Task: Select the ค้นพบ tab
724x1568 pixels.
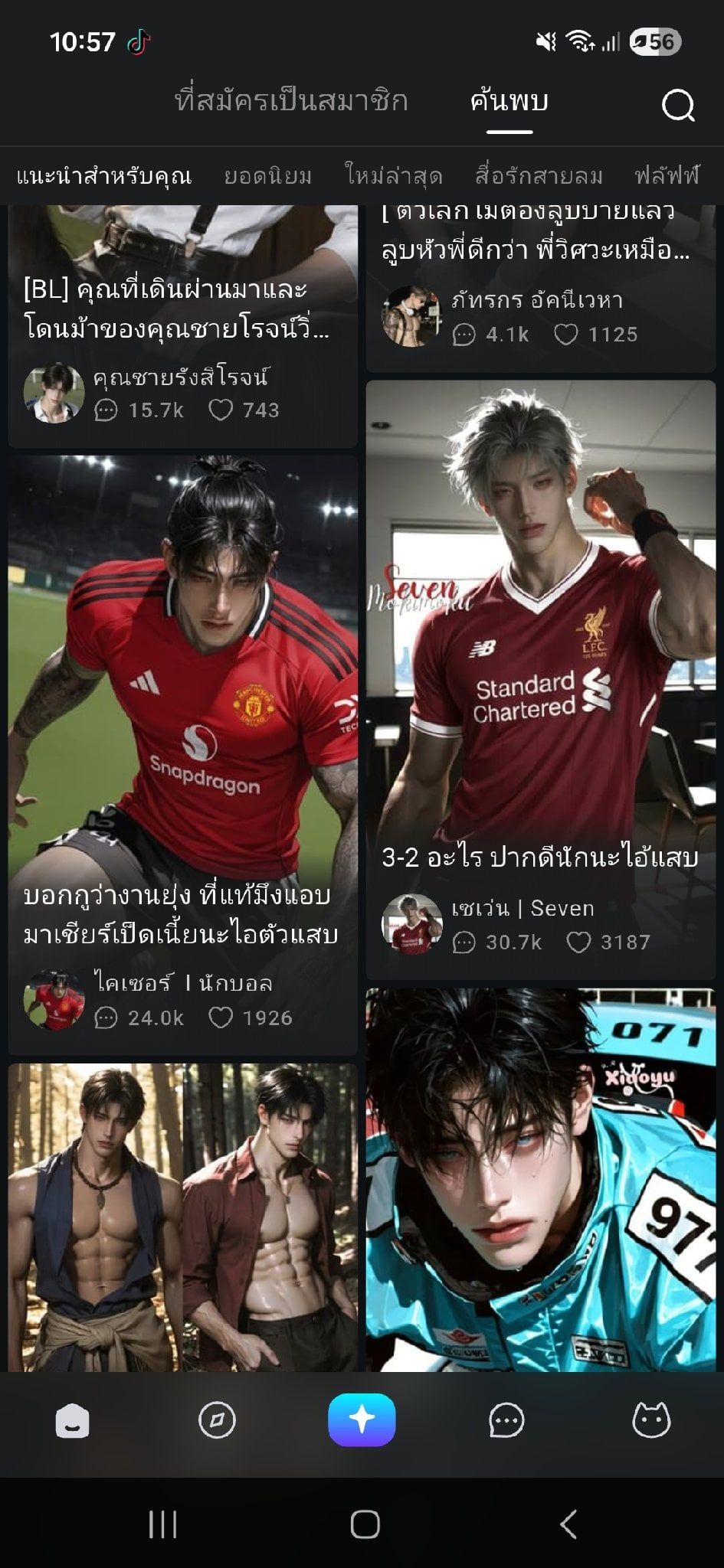Action: 509,101
